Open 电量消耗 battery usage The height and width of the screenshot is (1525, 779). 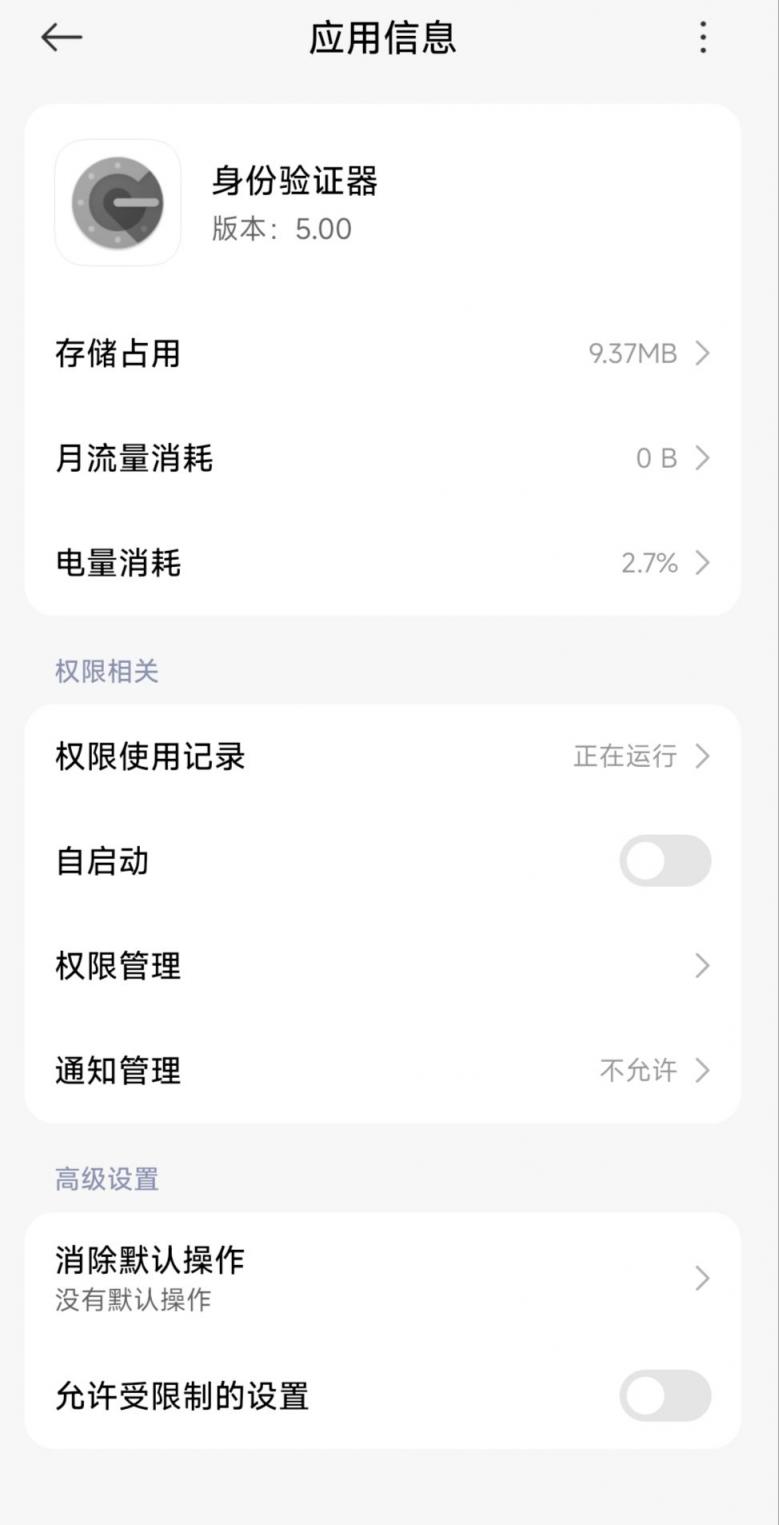[x=382, y=563]
